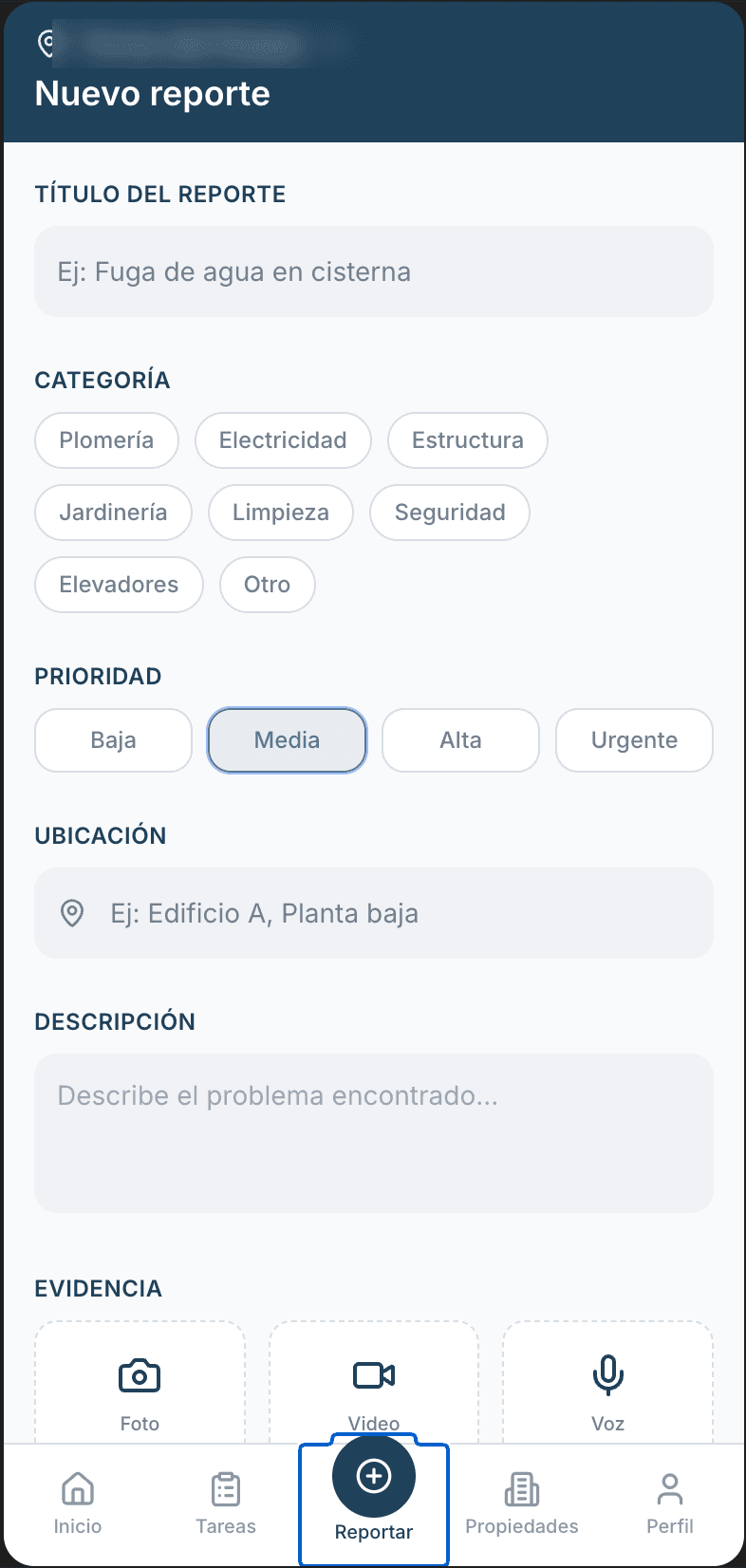
Task: Select Baja priority
Action: click(112, 740)
